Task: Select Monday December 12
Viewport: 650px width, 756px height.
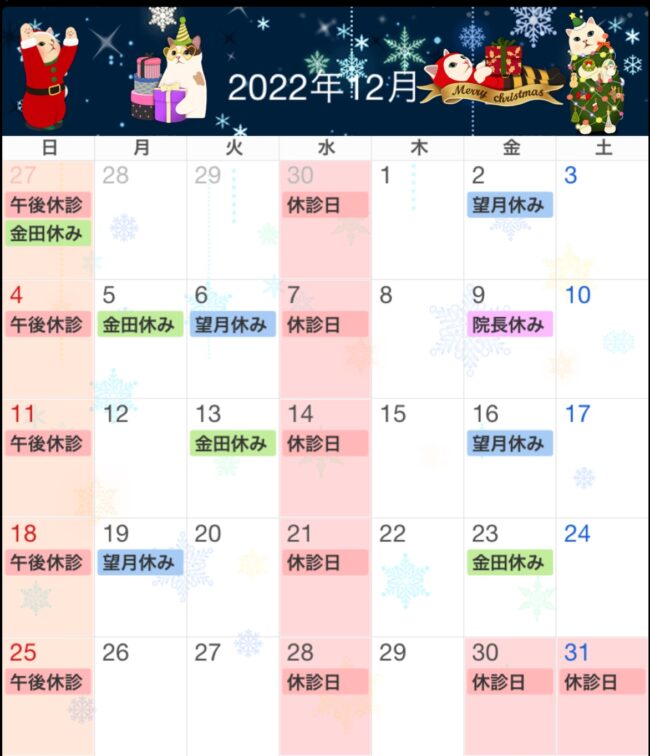Action: click(140, 456)
